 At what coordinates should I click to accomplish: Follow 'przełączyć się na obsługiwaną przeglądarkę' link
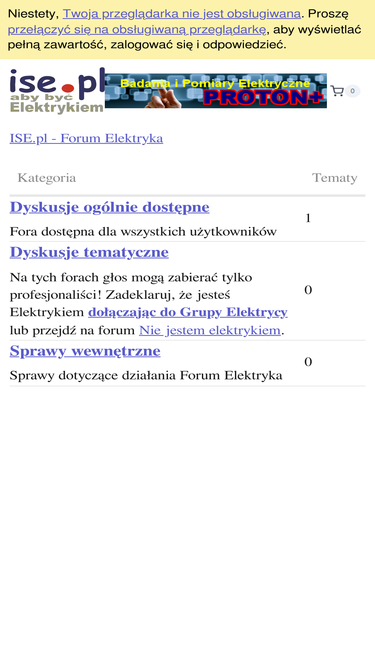pyautogui.click(x=137, y=29)
